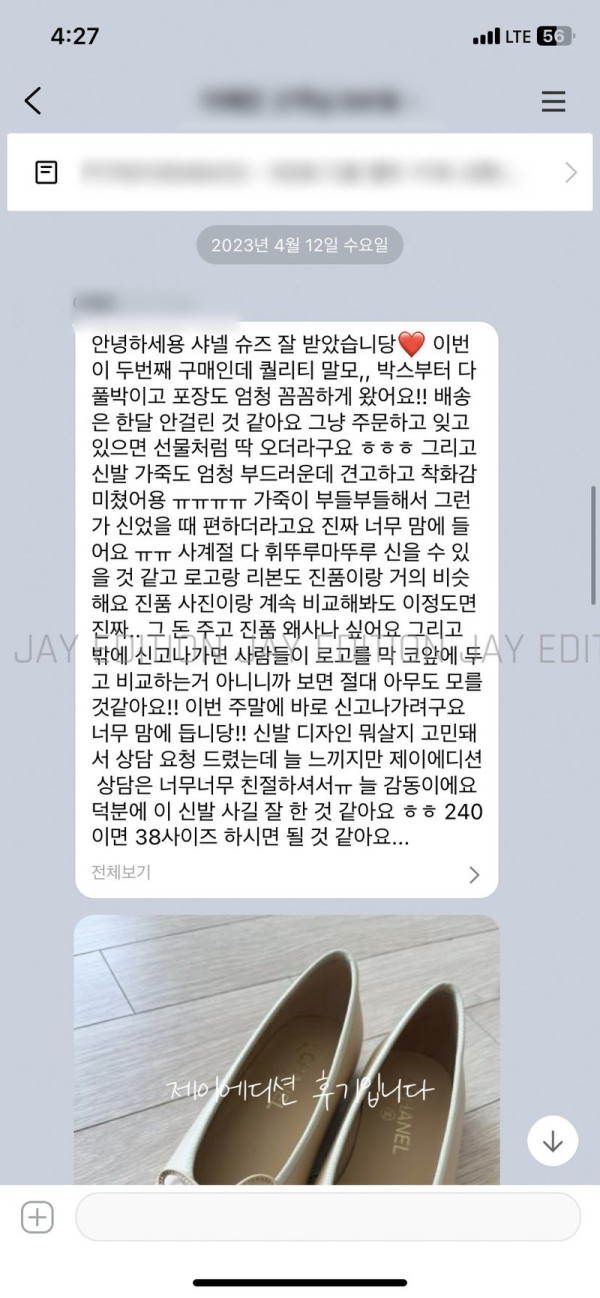Open the chat room hamburger menu
The height and width of the screenshot is (1298, 600).
click(x=552, y=101)
